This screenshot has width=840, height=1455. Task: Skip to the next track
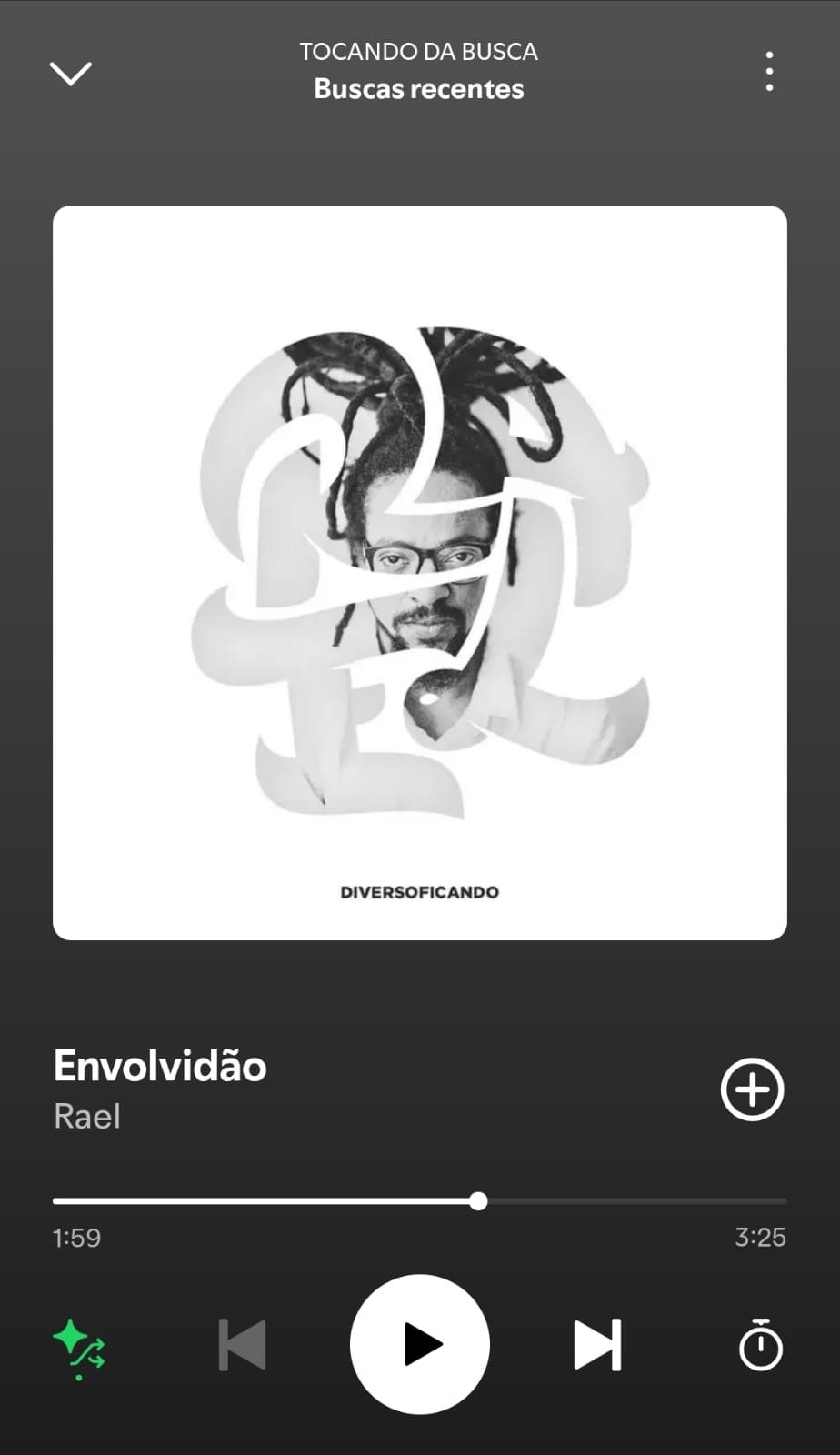click(x=598, y=1343)
